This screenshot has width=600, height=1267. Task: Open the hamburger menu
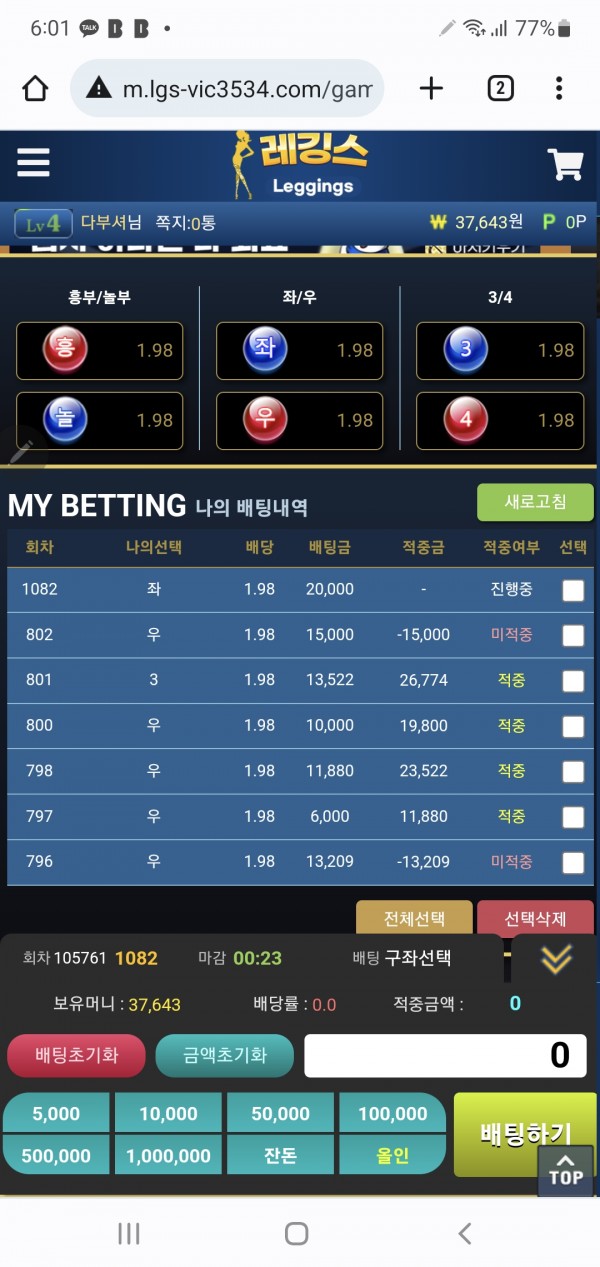pos(33,163)
